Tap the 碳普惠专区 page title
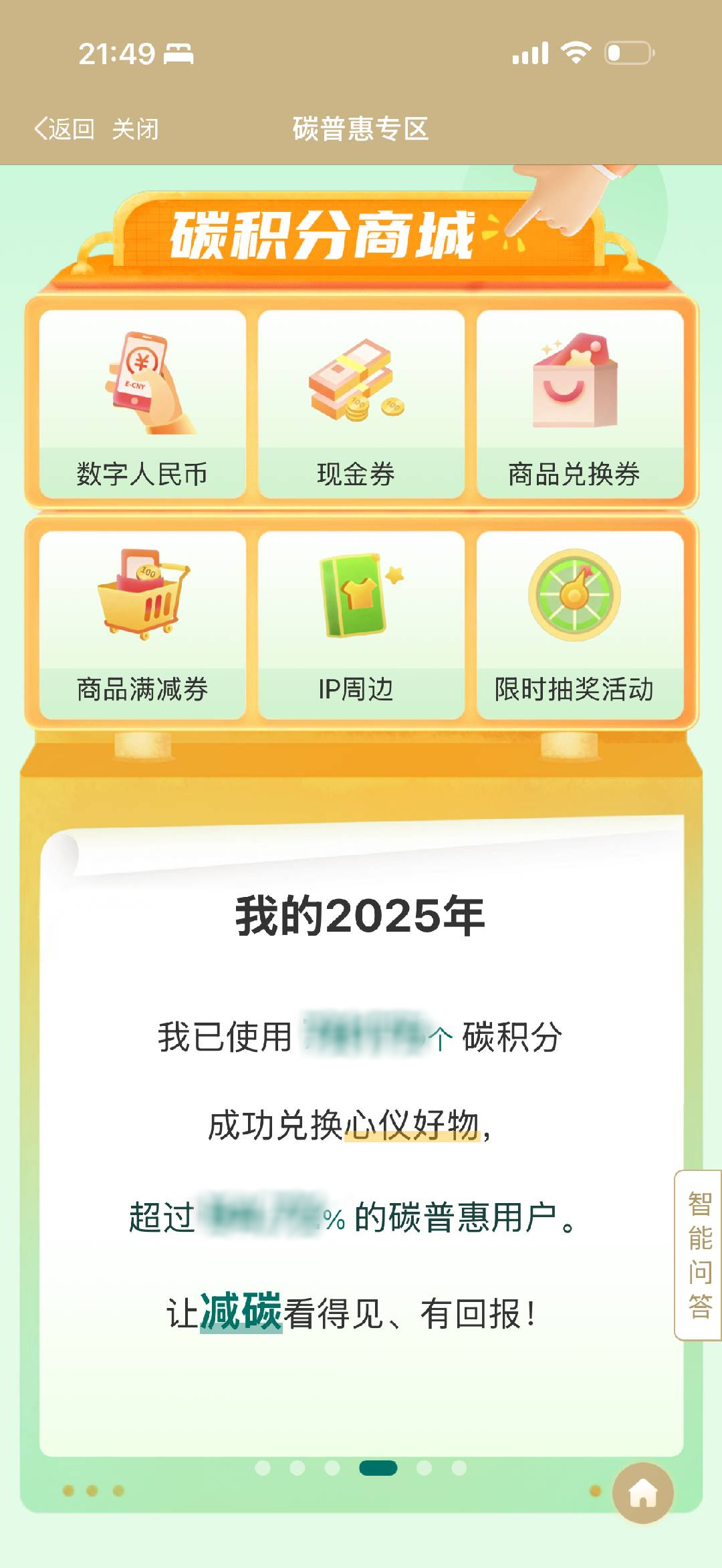722x1568 pixels. 361,127
